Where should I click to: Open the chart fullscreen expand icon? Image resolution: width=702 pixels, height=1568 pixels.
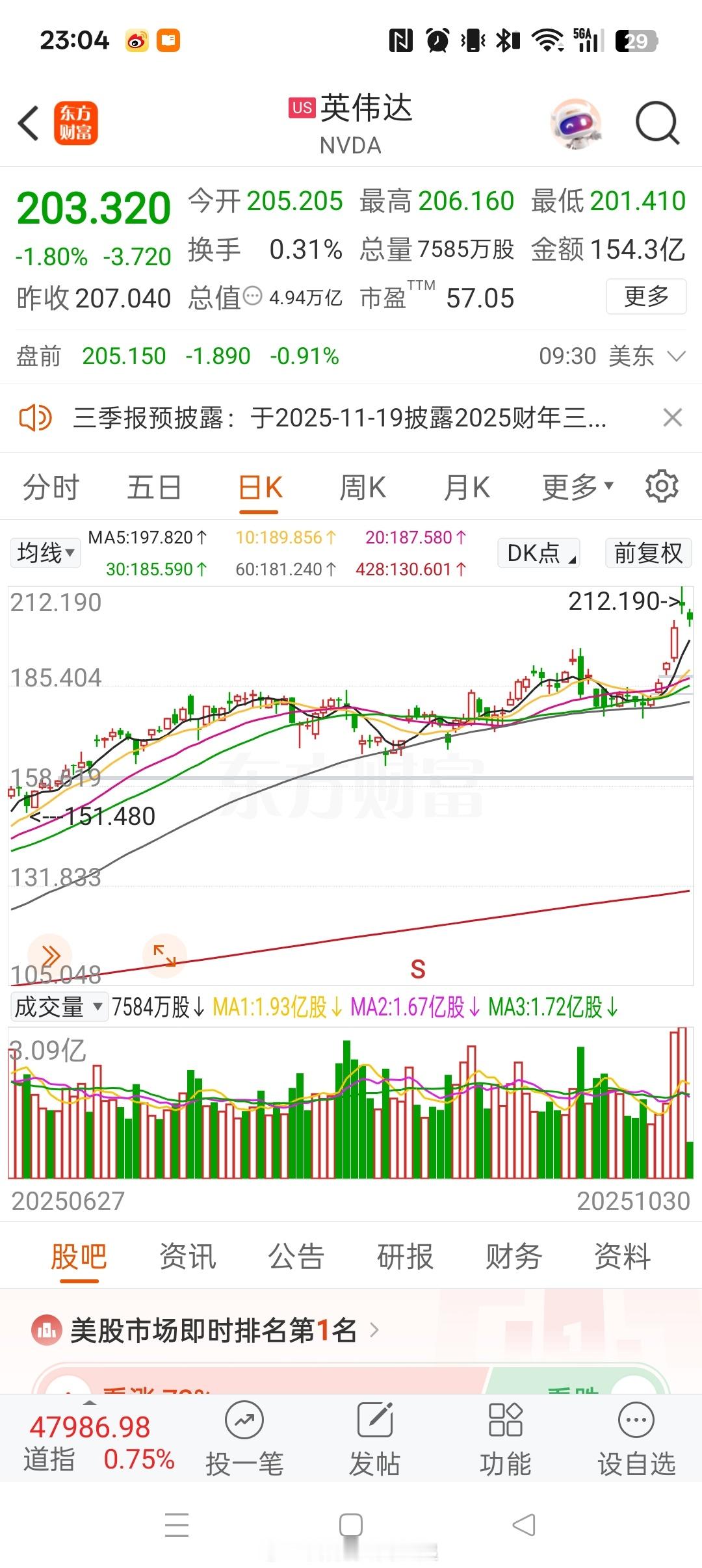[166, 956]
